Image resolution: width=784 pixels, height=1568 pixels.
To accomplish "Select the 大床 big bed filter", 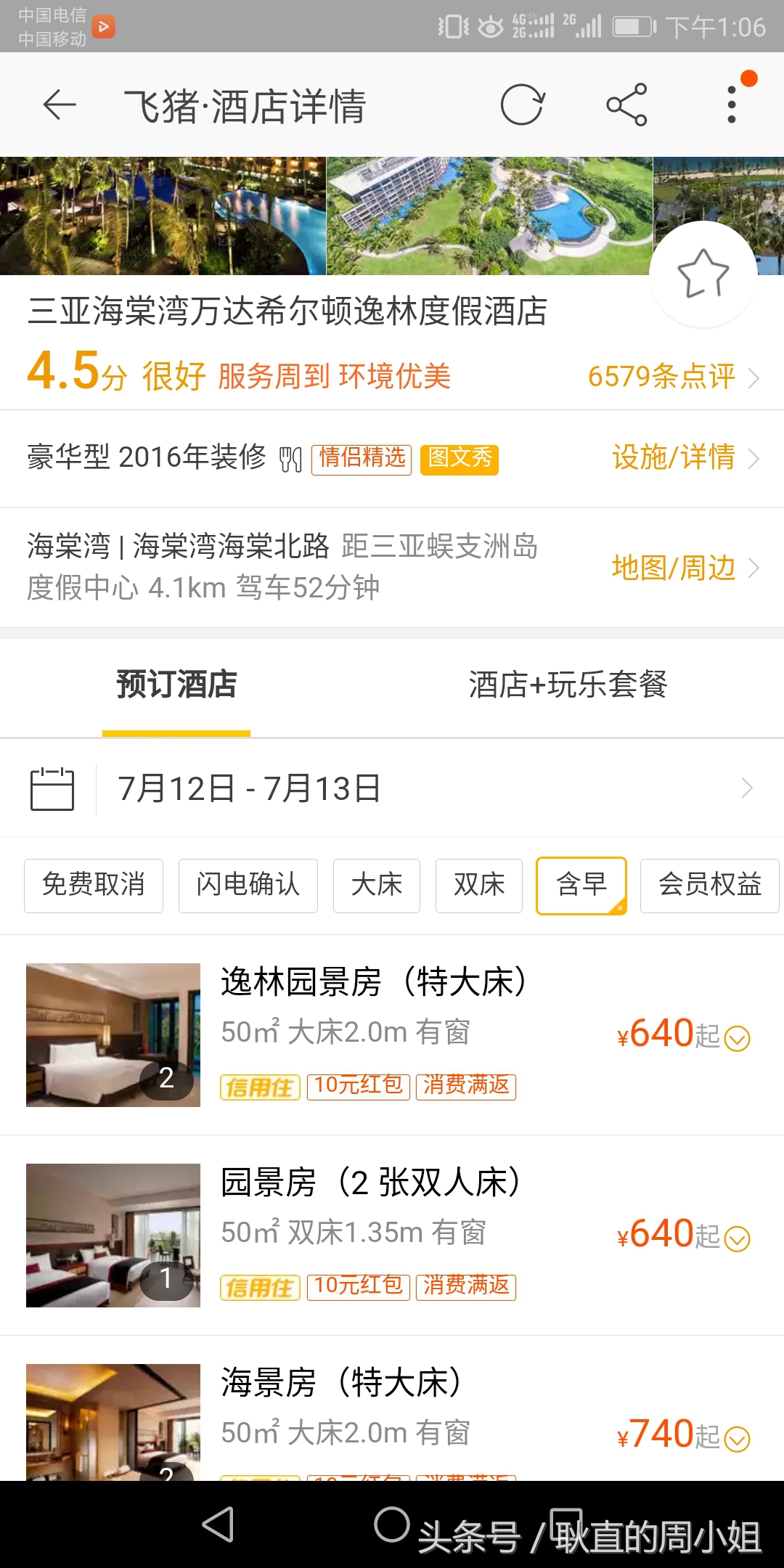I will pyautogui.click(x=377, y=886).
